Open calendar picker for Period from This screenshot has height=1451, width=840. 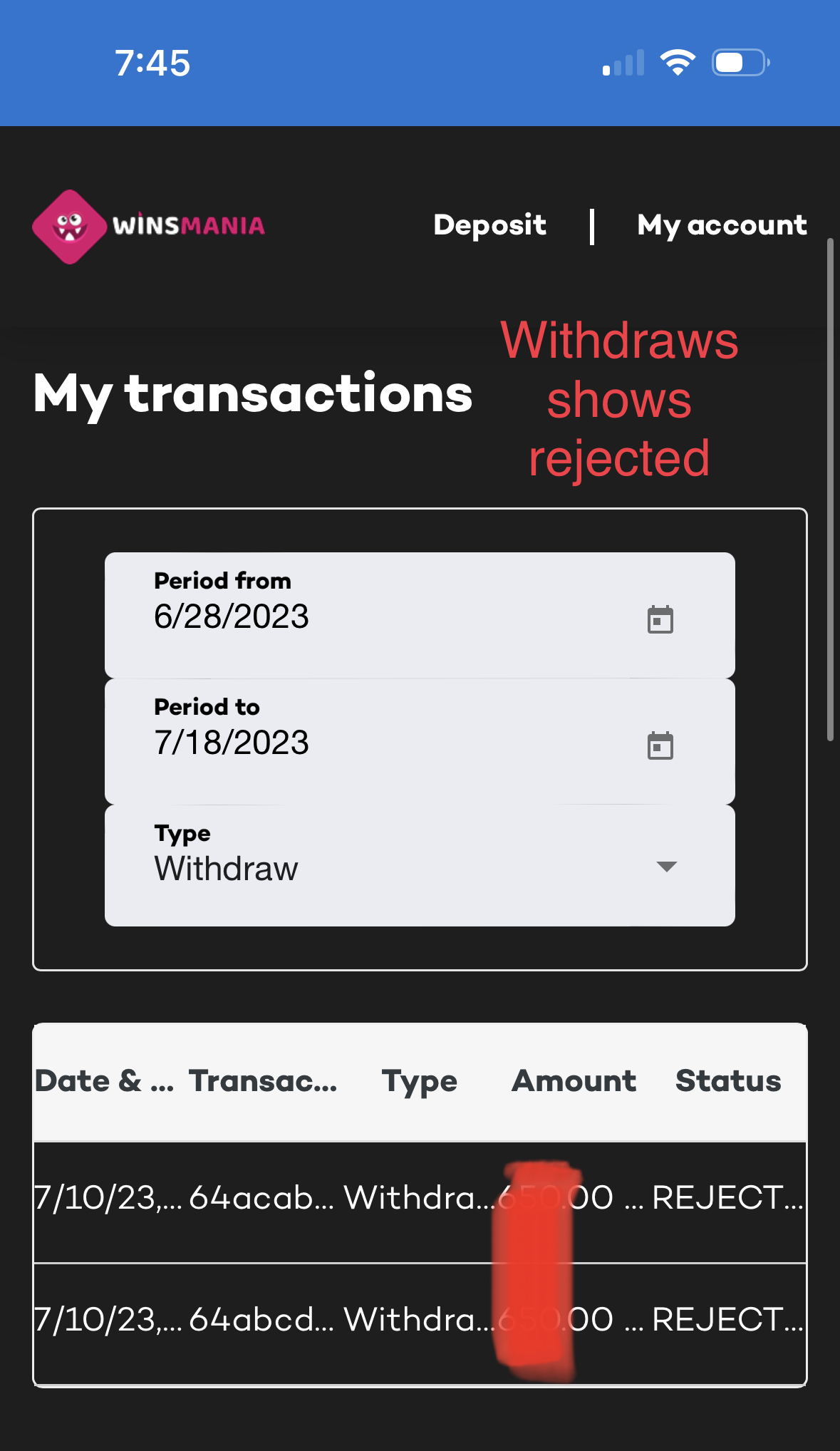(660, 619)
